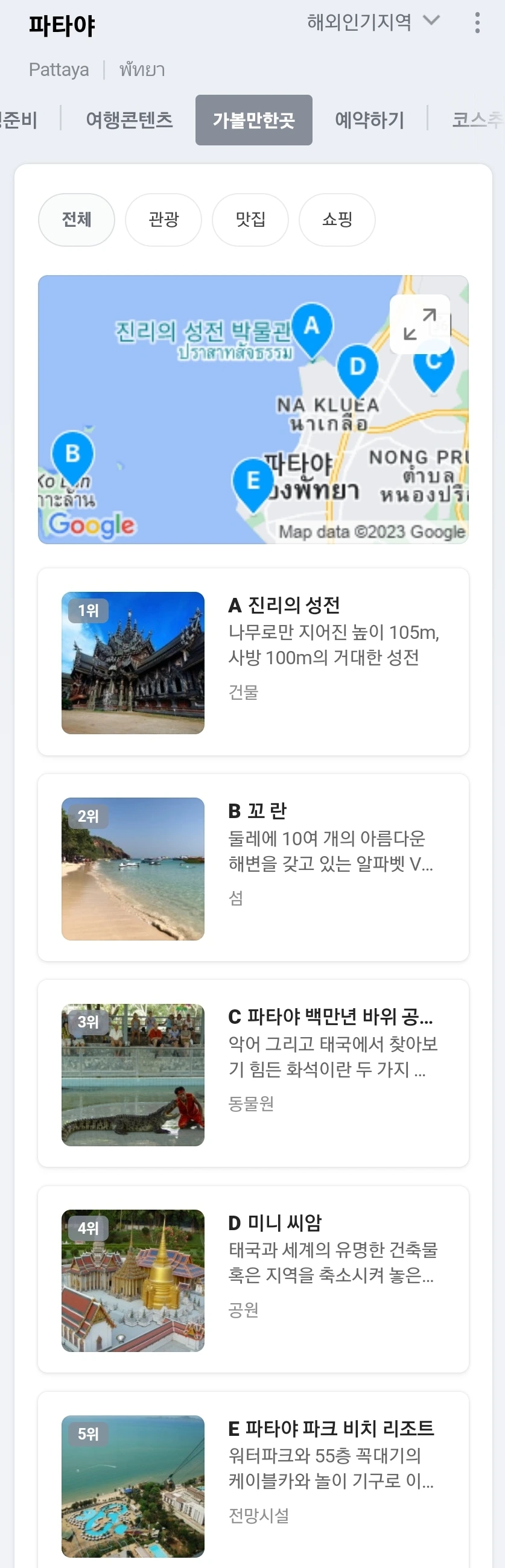Open the 진리의 성전 card

(x=253, y=662)
